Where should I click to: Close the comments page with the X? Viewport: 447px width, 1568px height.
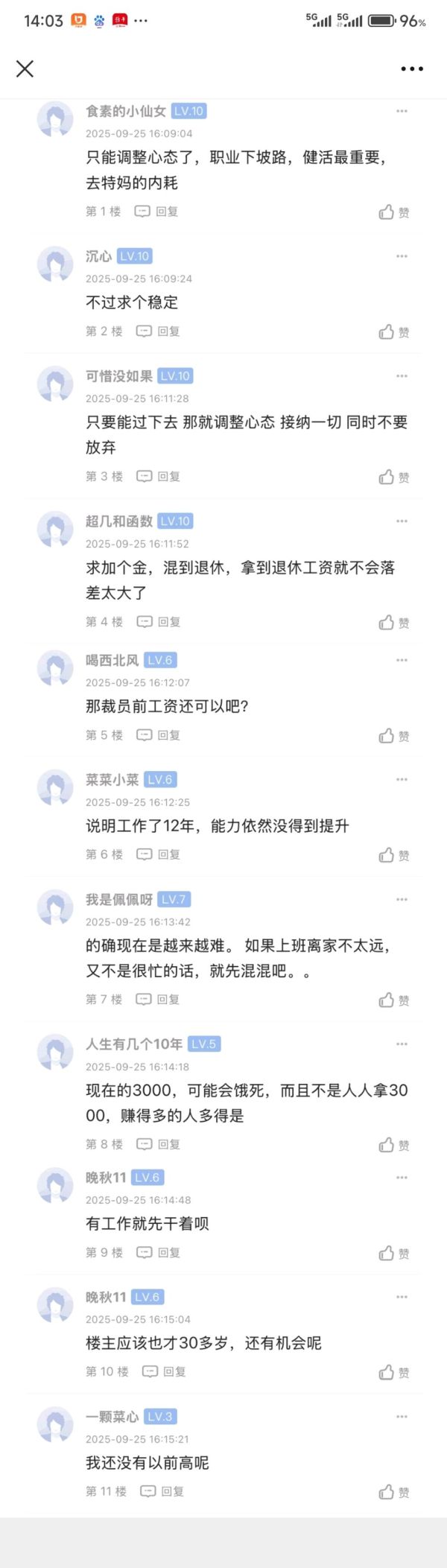tap(25, 69)
